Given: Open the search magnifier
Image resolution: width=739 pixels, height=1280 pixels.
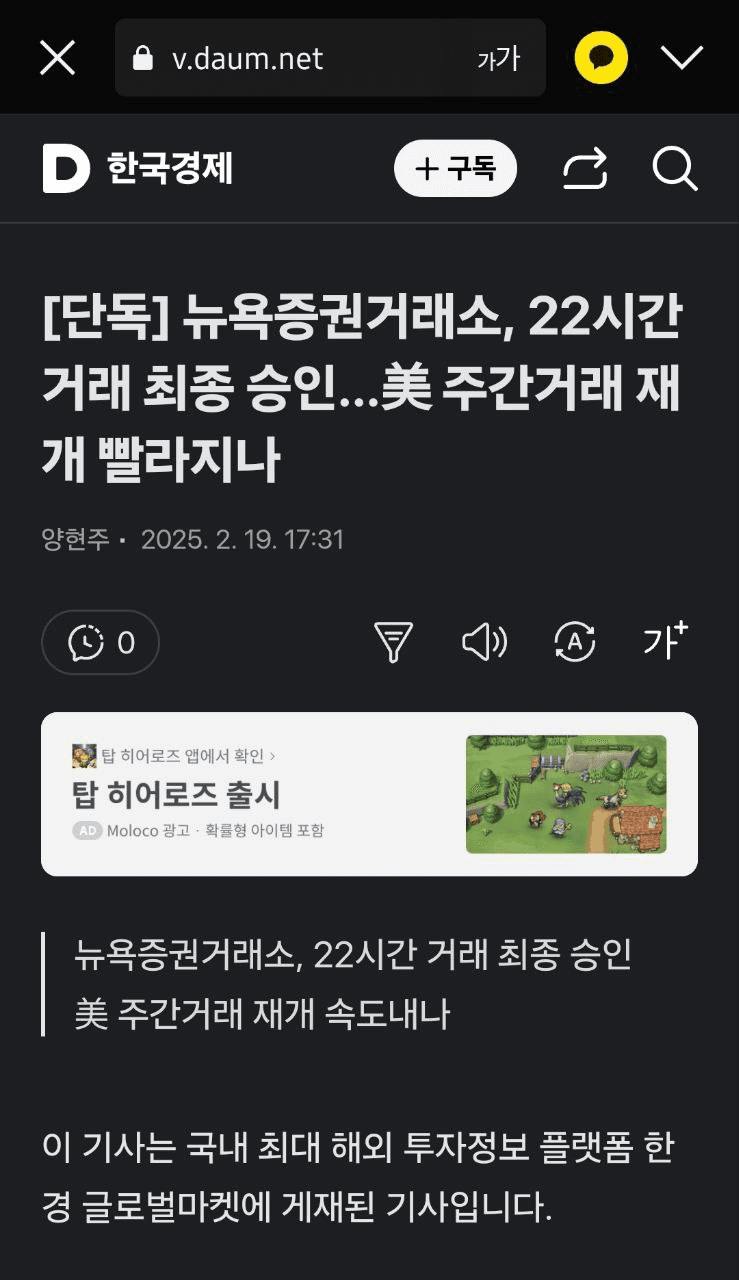Looking at the screenshot, I should pos(675,168).
